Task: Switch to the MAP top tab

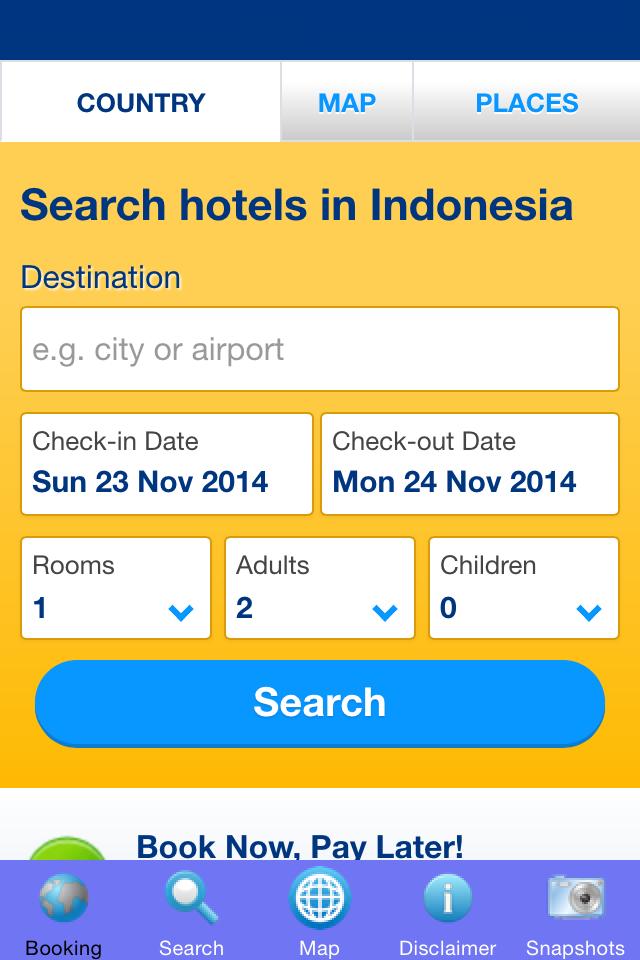Action: click(x=347, y=102)
